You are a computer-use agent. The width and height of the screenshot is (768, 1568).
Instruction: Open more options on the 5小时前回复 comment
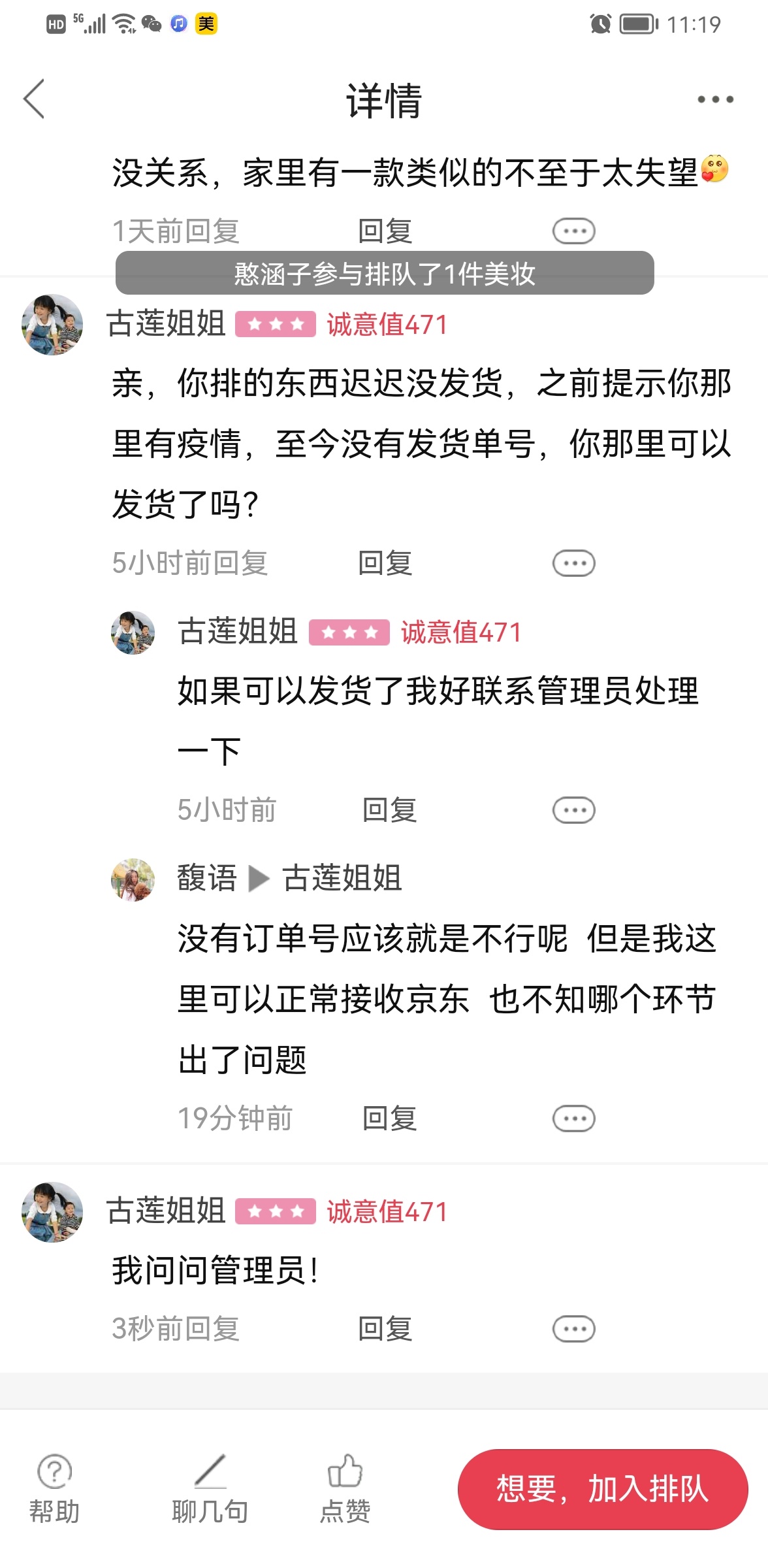pos(573,563)
